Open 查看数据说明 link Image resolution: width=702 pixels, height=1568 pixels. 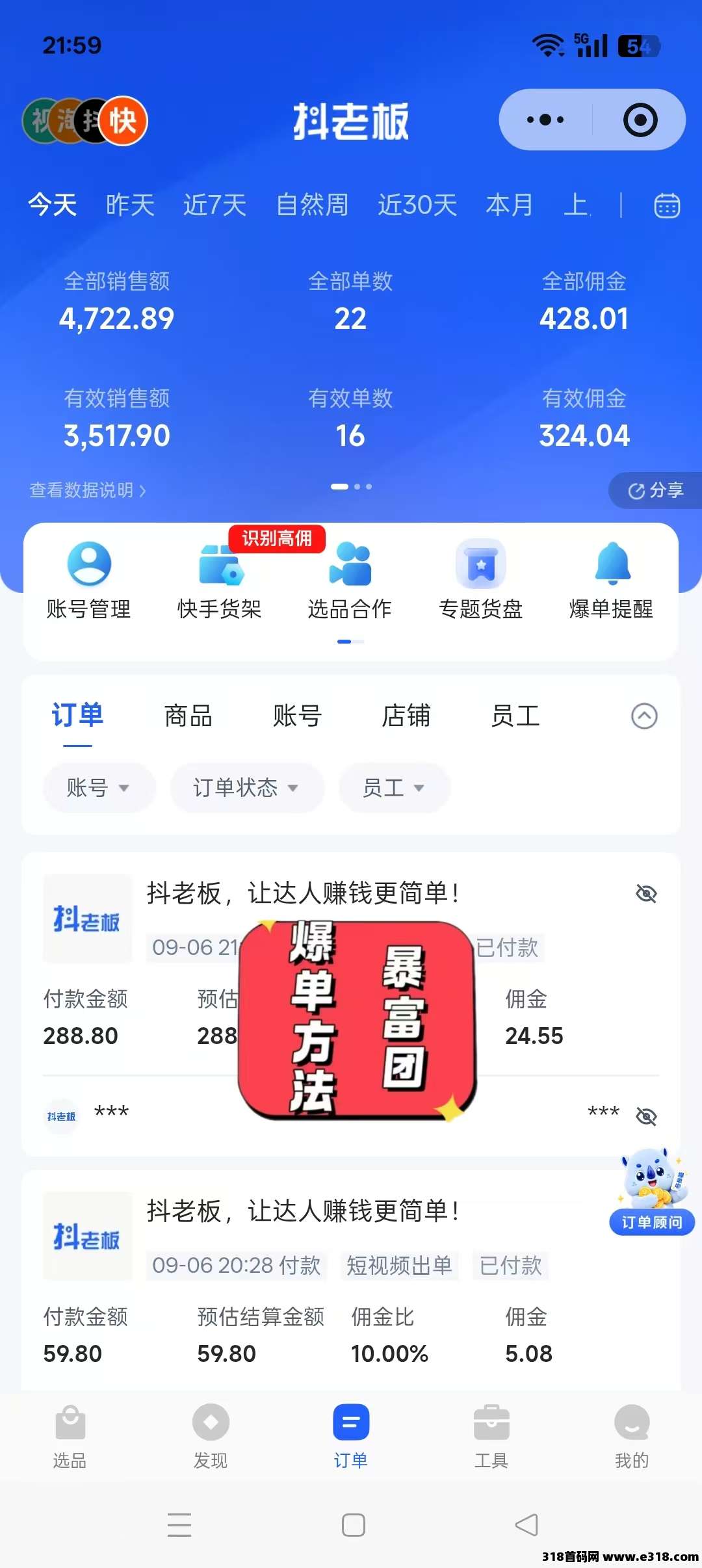(88, 490)
